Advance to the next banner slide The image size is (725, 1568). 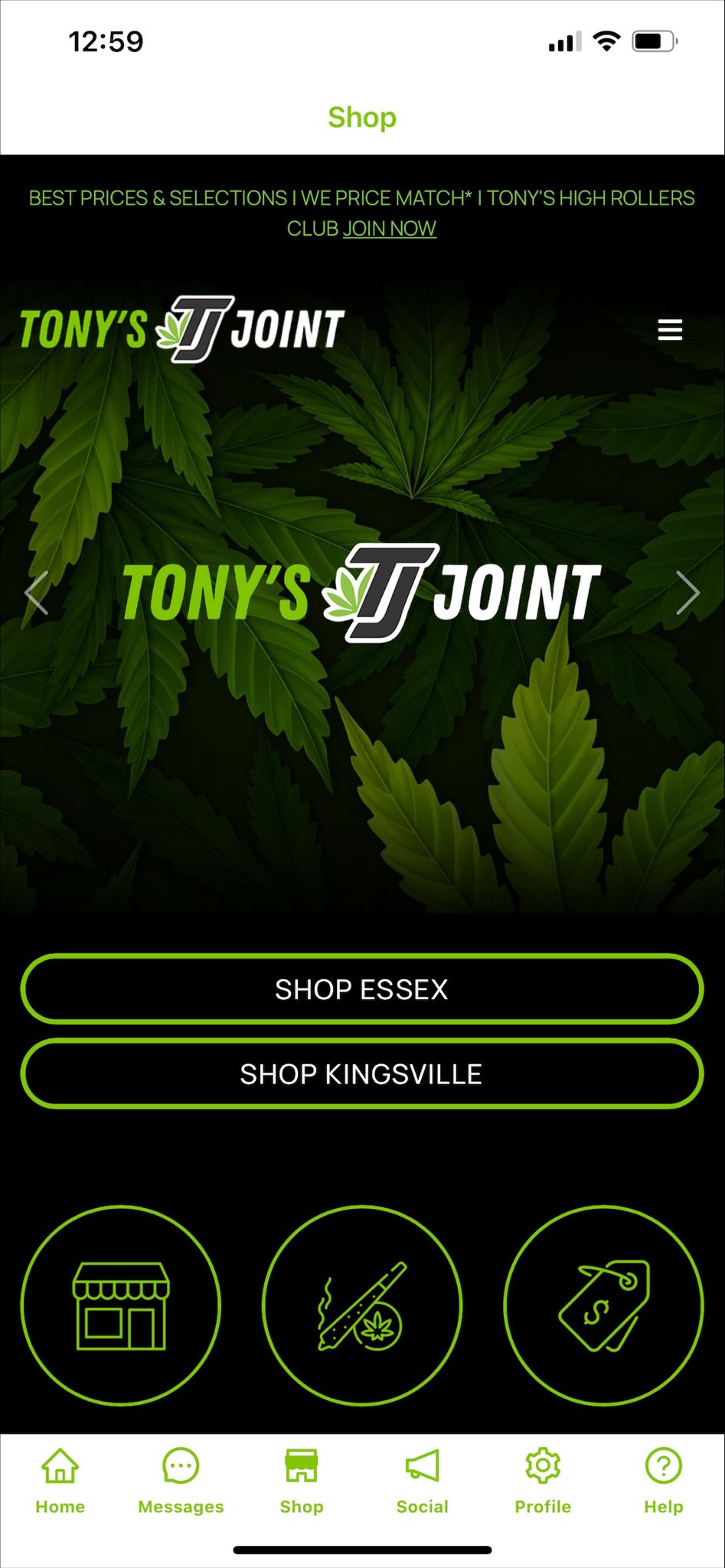click(687, 593)
